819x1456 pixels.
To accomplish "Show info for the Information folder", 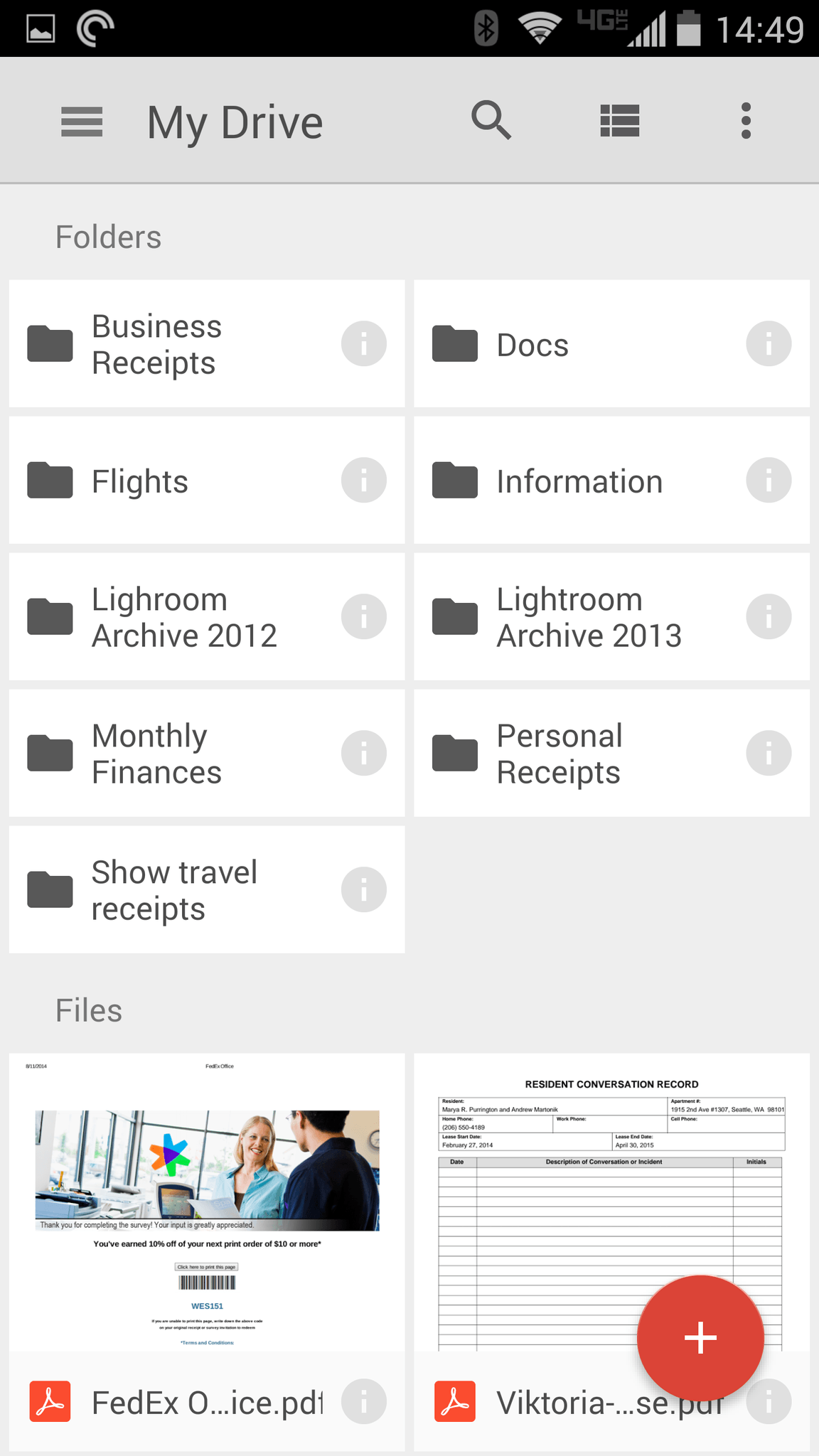I will 769,480.
